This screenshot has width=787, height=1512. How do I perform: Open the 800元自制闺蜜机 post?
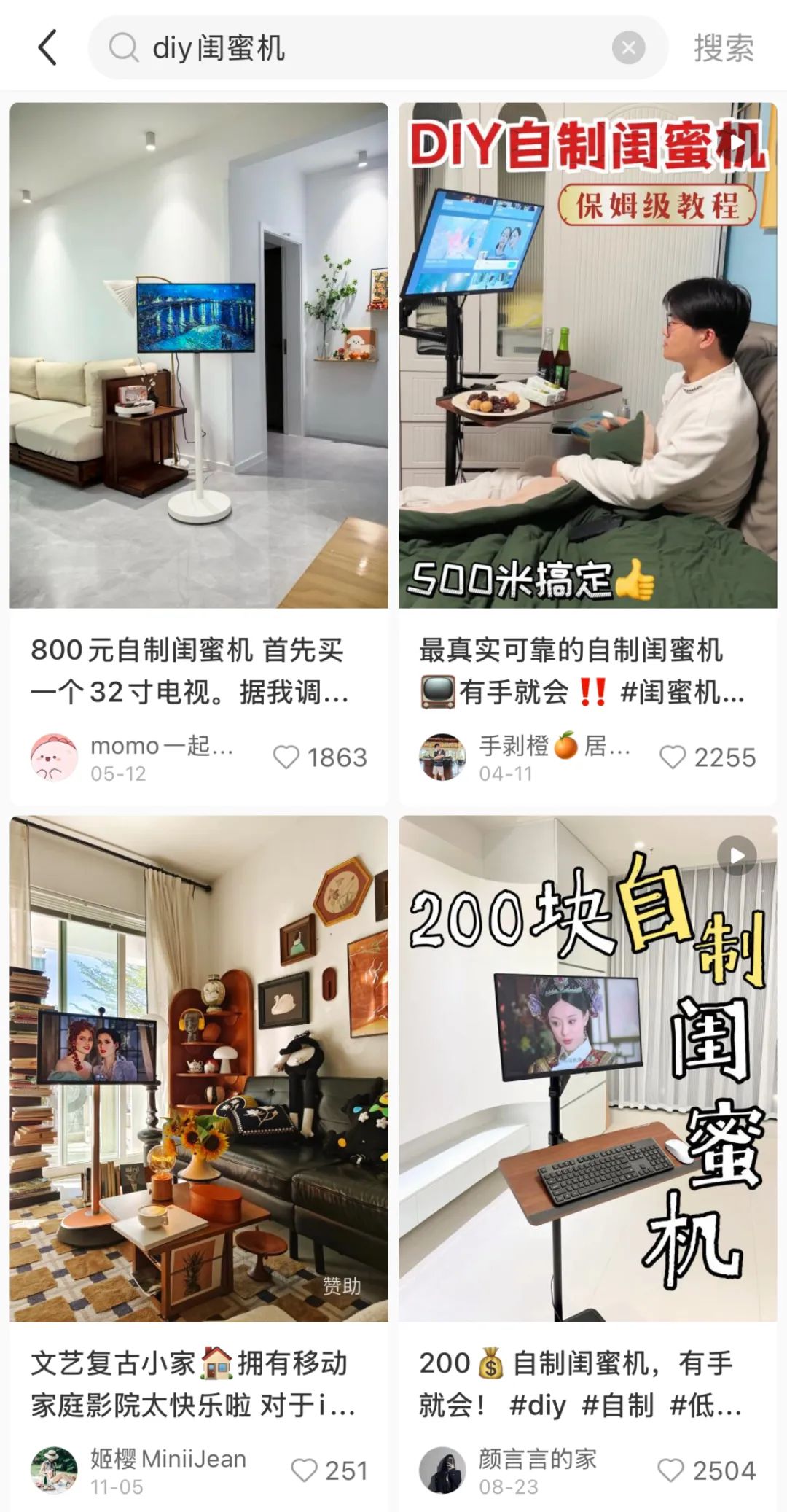pos(198,355)
